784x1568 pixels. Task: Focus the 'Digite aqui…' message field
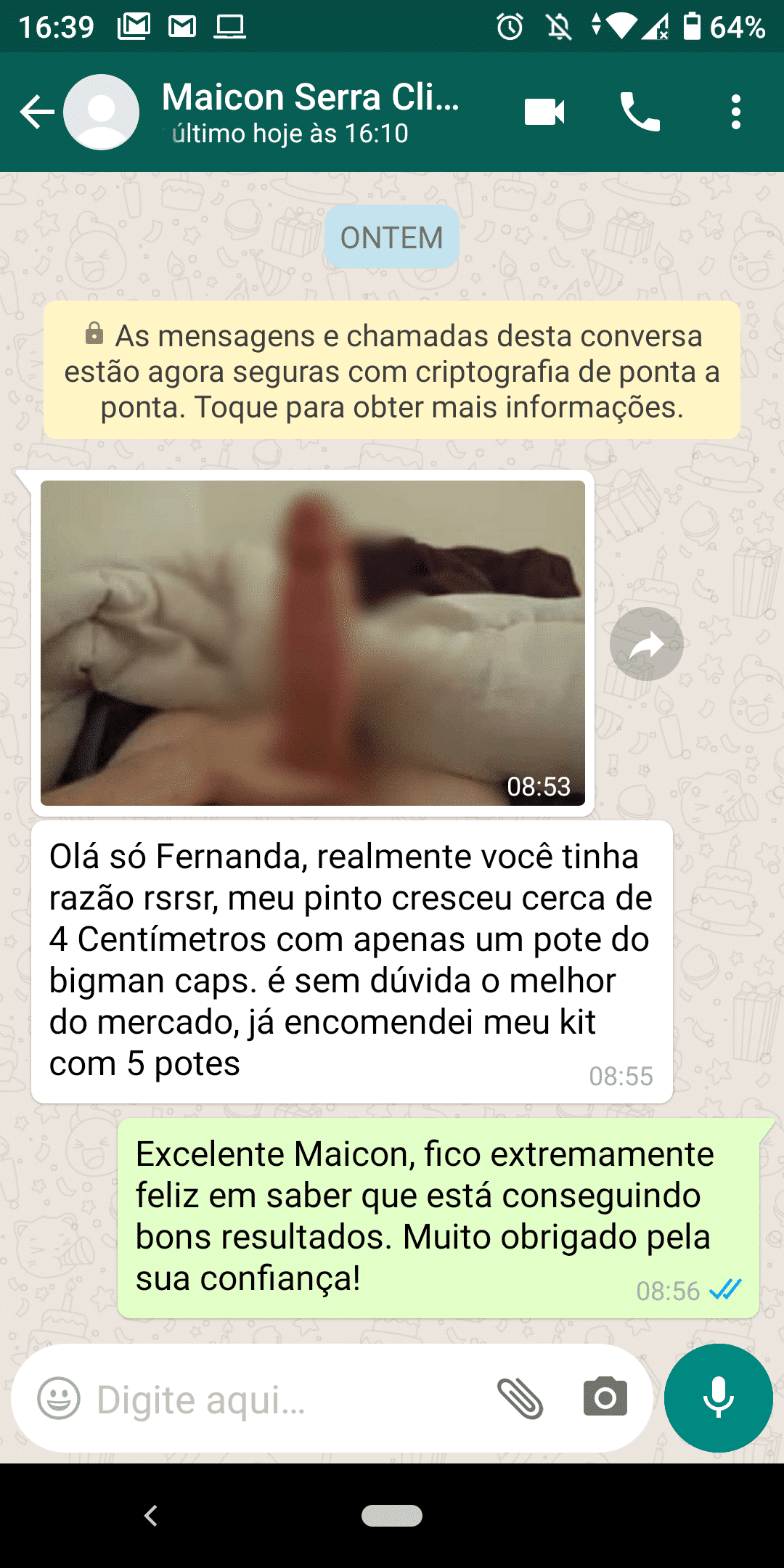pos(290,1400)
